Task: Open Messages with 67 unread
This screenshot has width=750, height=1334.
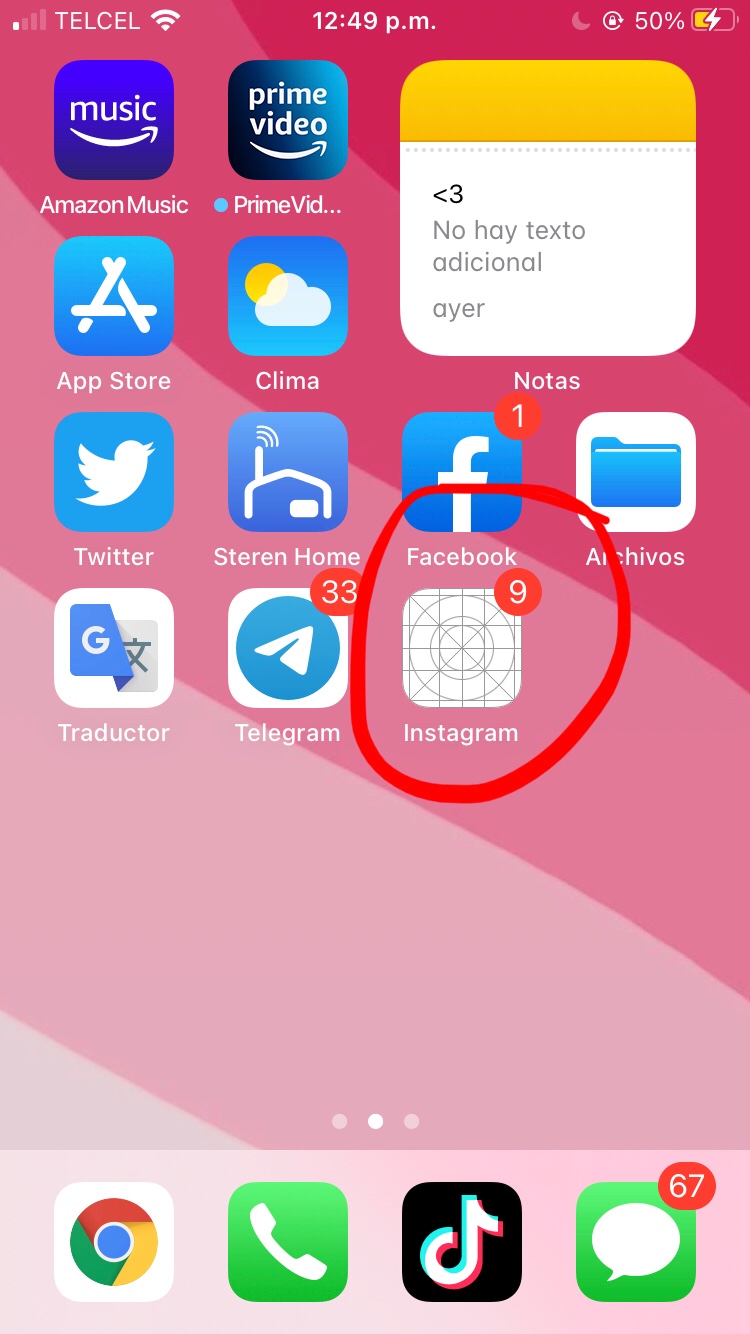Action: coord(636,1242)
